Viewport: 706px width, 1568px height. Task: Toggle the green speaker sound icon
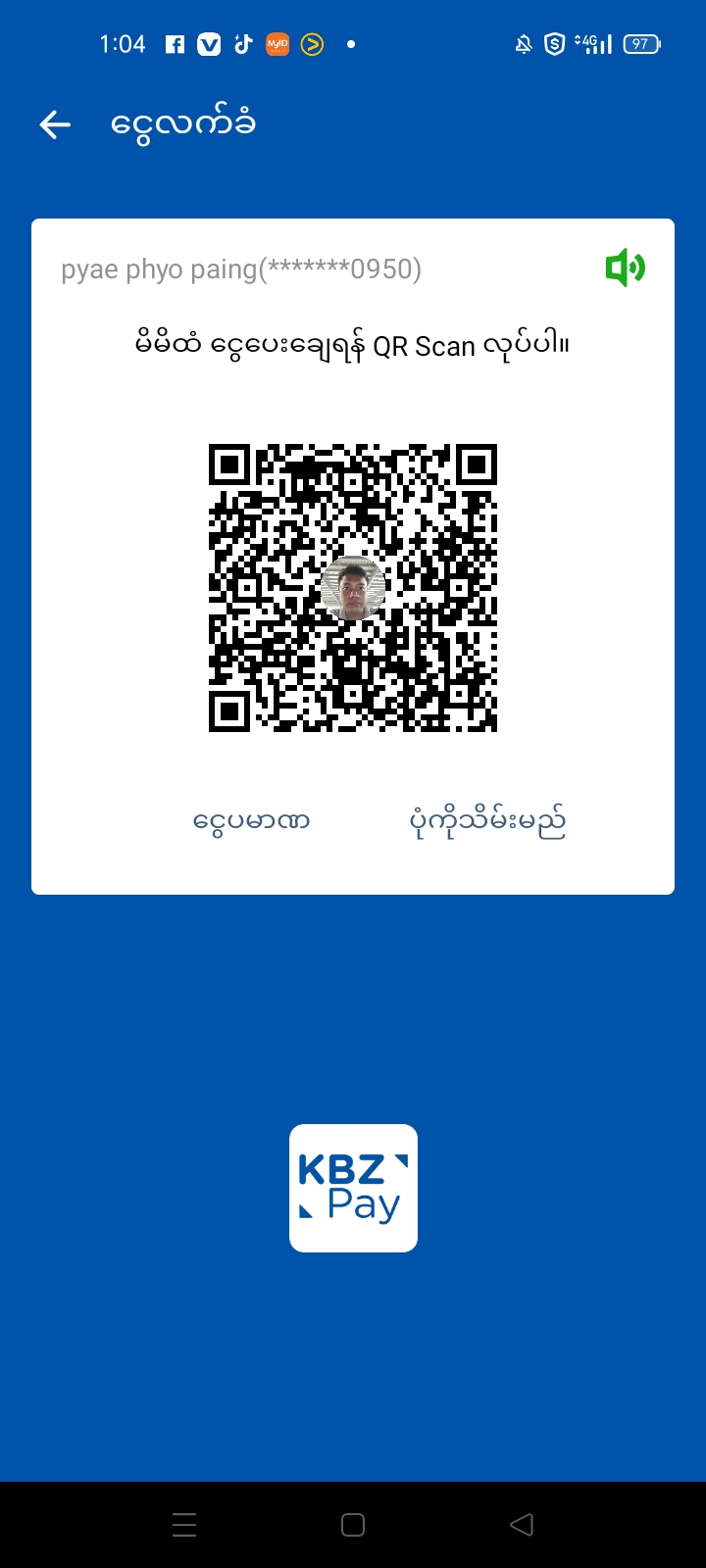(625, 268)
